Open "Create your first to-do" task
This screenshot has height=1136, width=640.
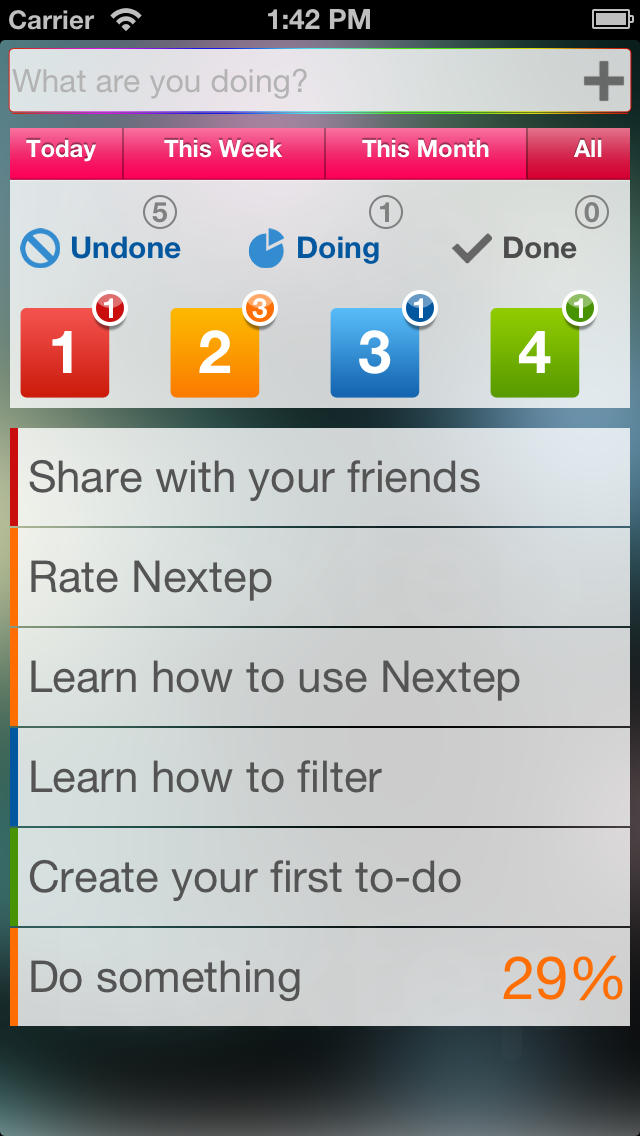[320, 877]
